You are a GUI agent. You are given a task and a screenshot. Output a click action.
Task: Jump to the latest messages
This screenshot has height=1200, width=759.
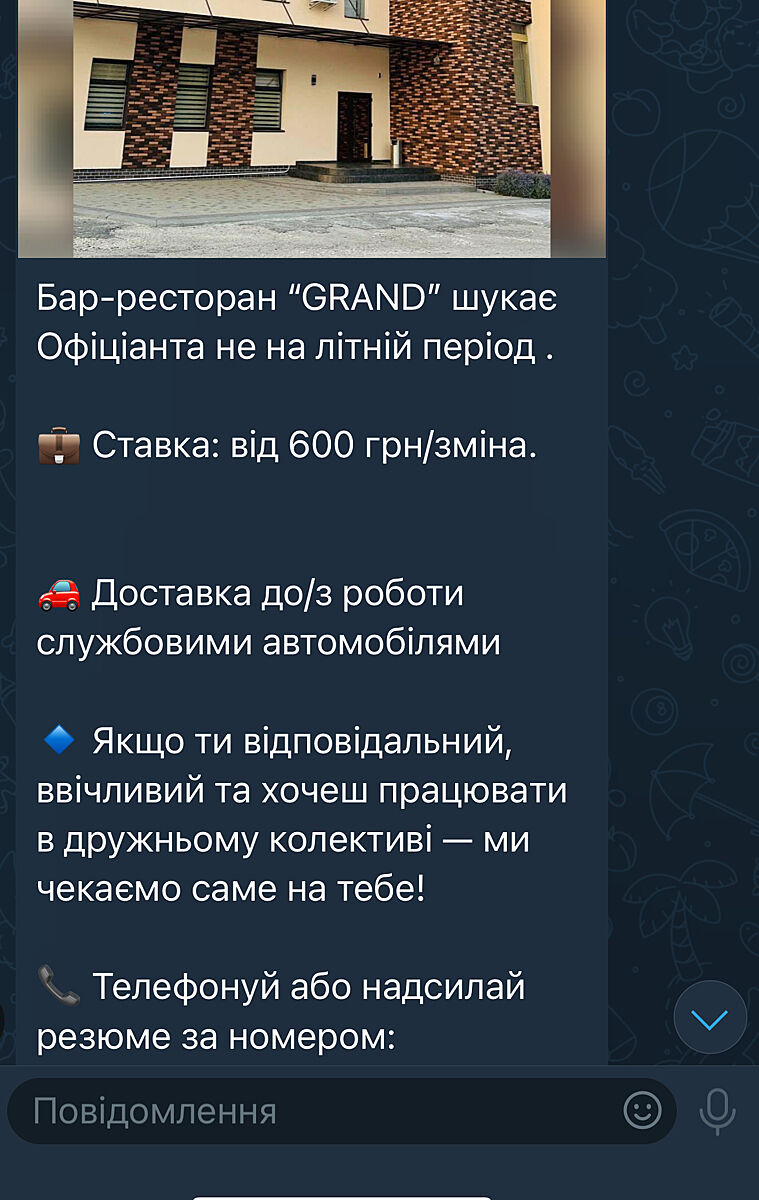pos(710,1018)
